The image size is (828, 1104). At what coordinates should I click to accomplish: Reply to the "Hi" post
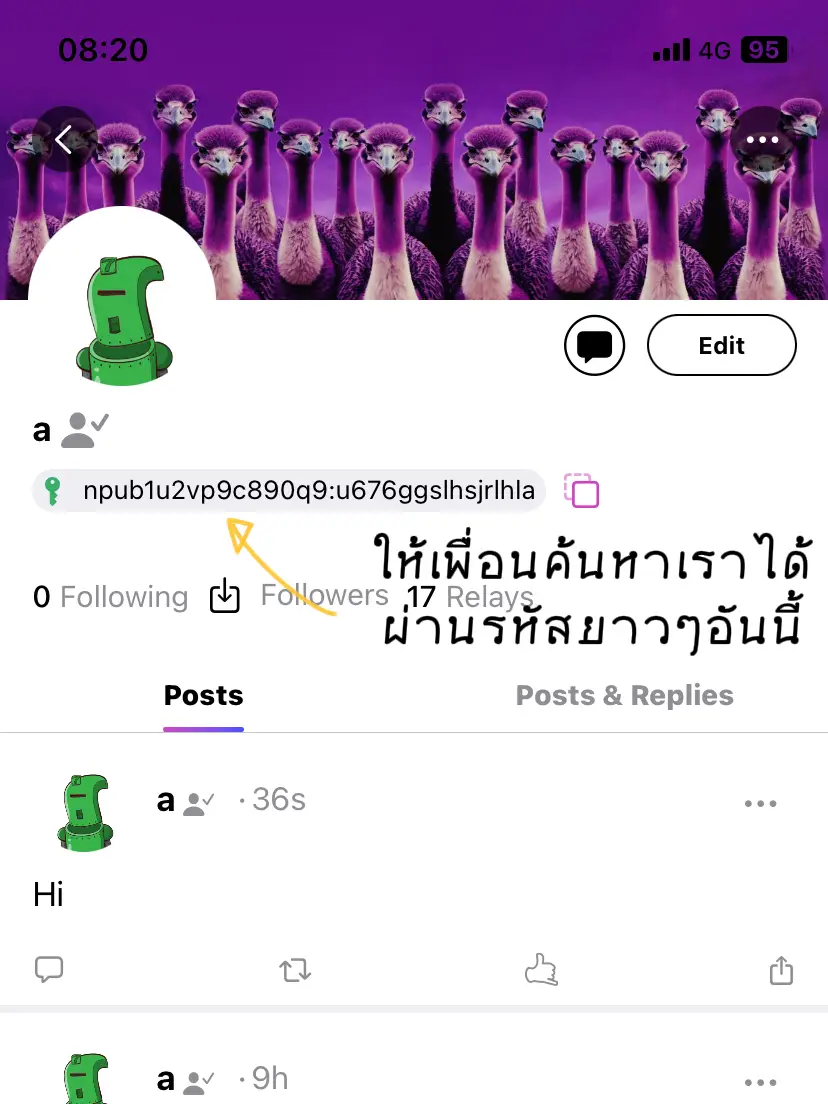pos(50,968)
